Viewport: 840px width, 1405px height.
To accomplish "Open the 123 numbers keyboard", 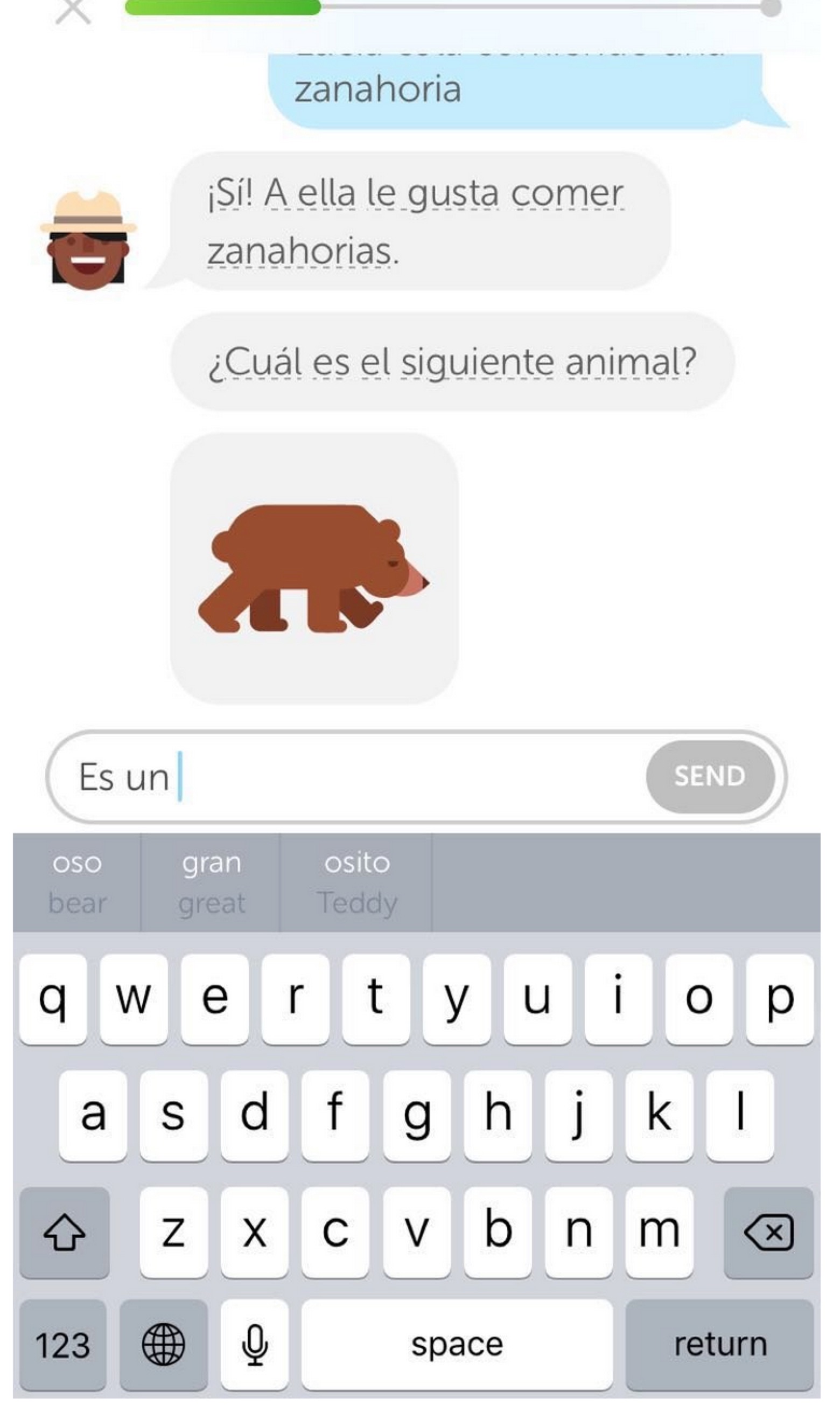I will (62, 1345).
